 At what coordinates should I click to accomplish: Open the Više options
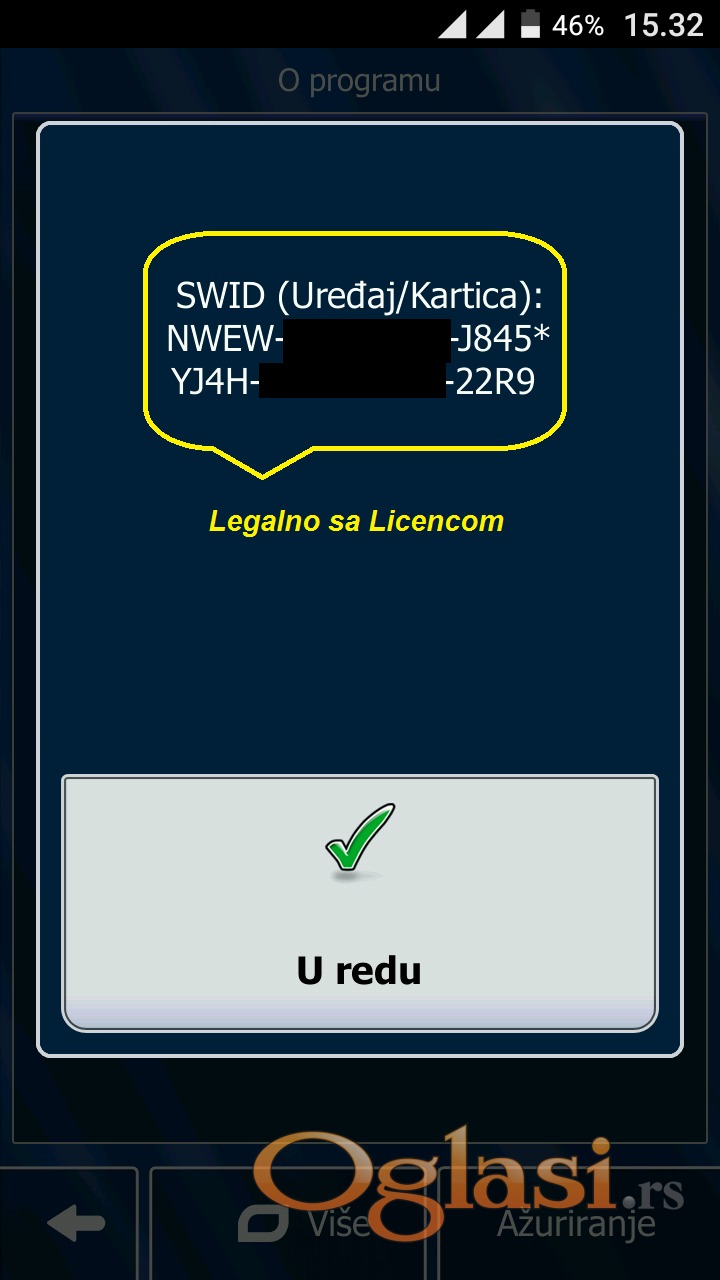pyautogui.click(x=300, y=1224)
